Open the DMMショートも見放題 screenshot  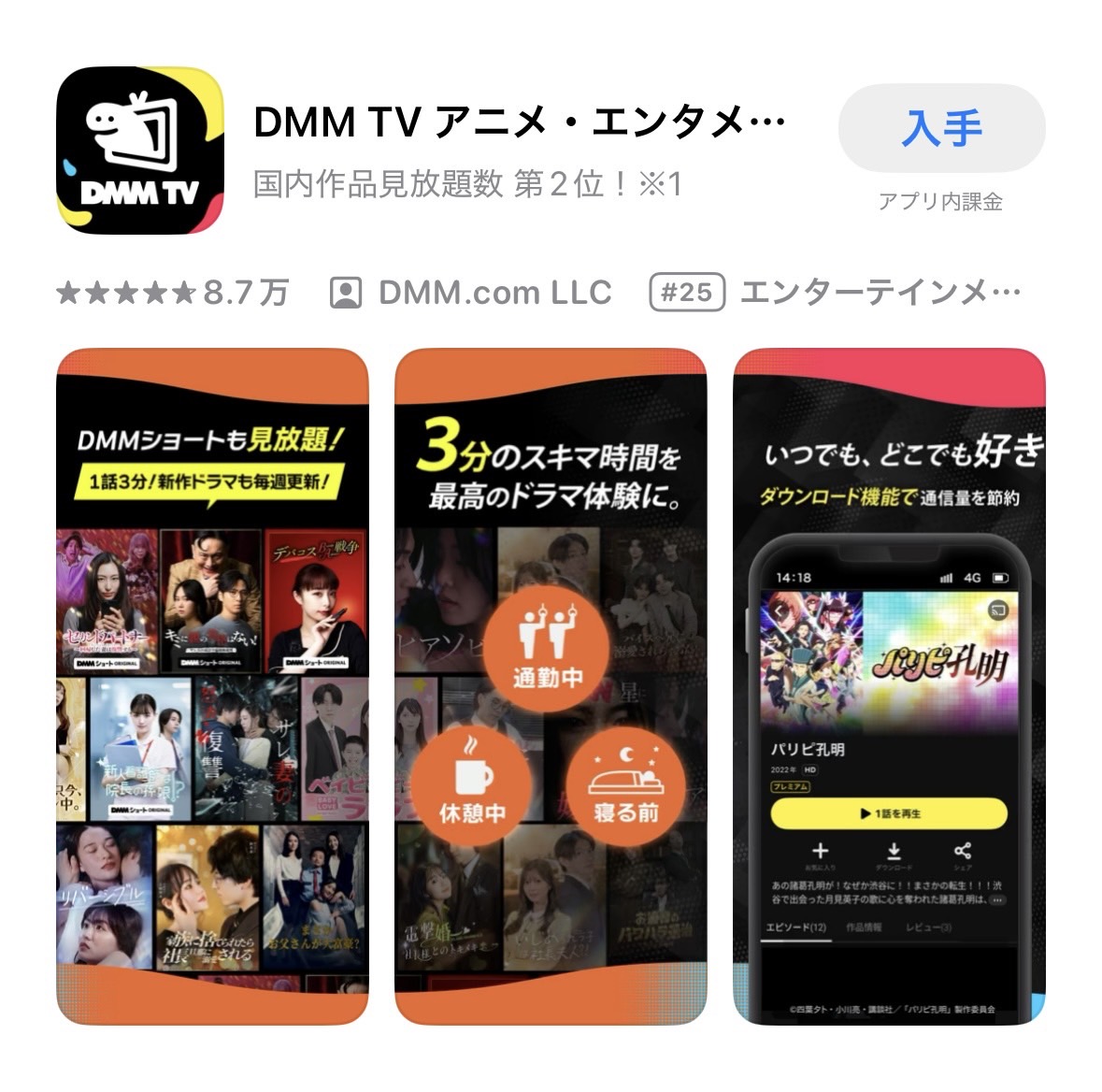point(212,685)
